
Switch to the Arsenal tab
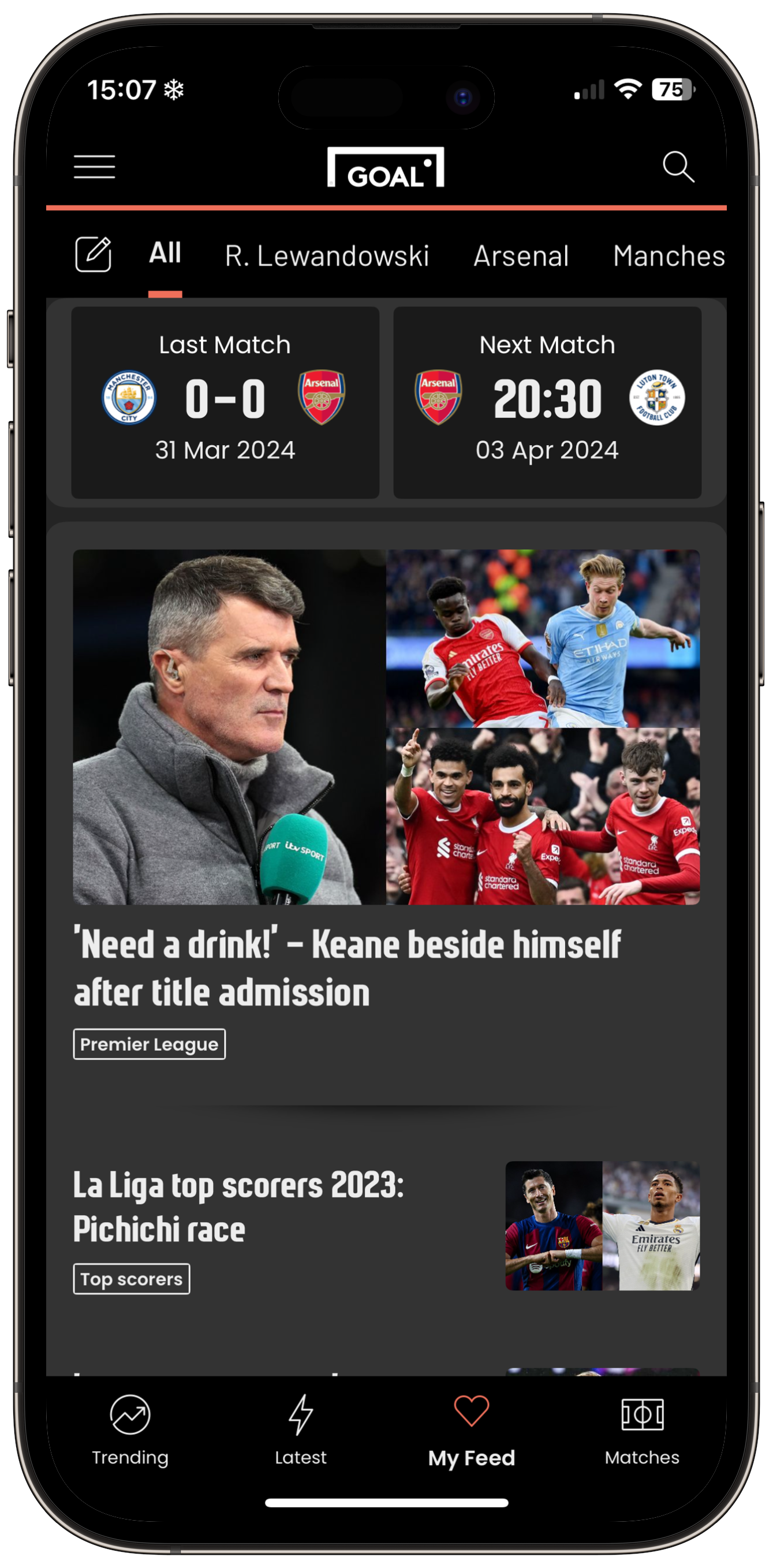521,256
